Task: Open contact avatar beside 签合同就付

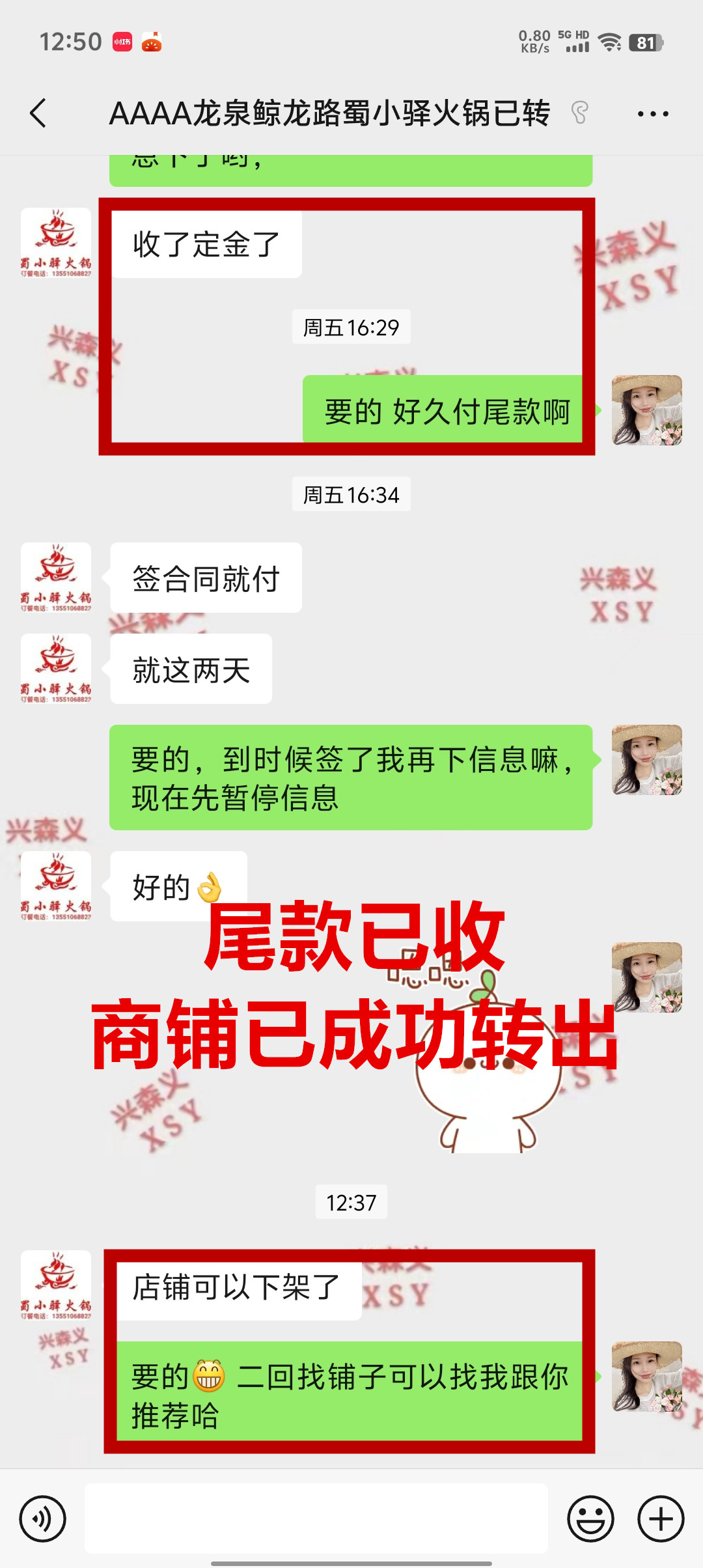Action: [56, 578]
